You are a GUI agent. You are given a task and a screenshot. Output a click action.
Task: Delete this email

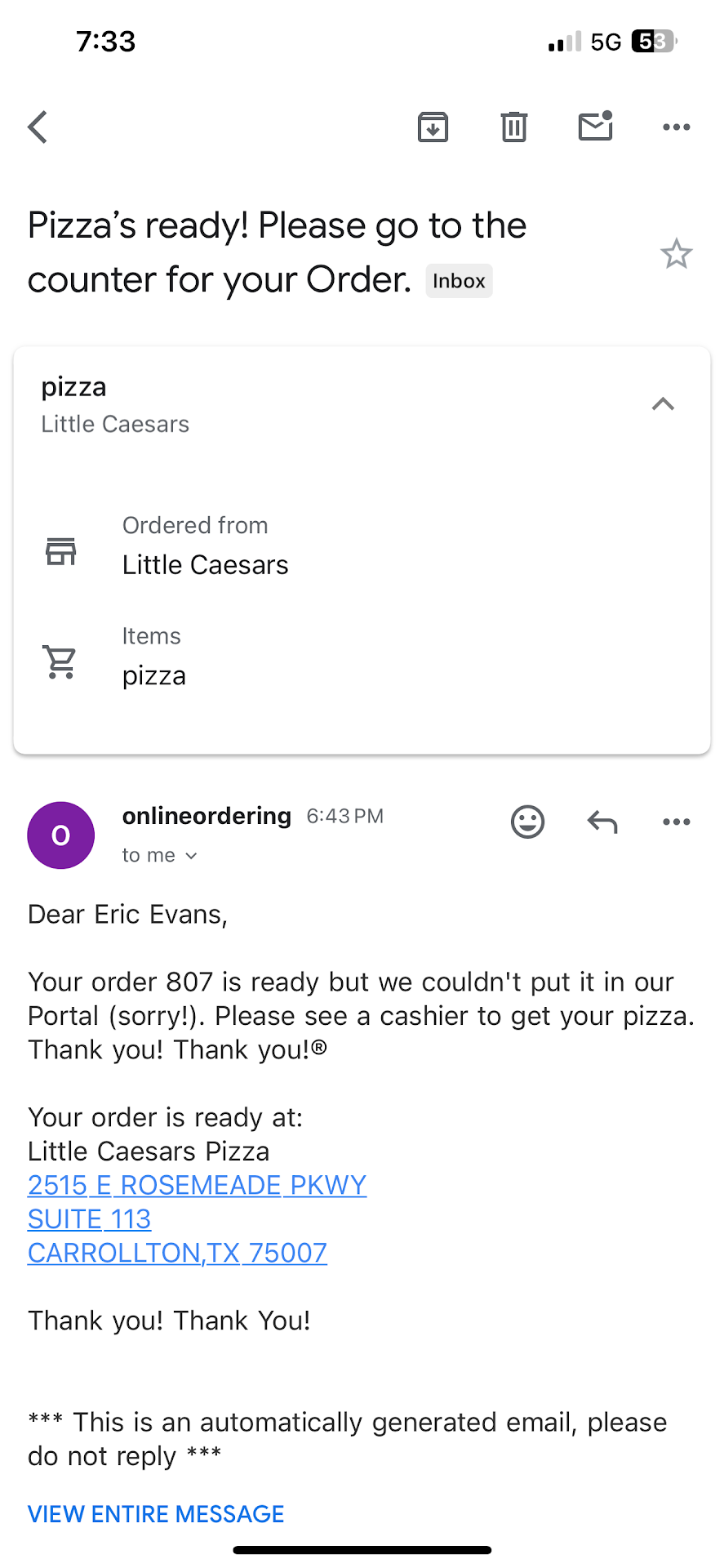point(513,127)
